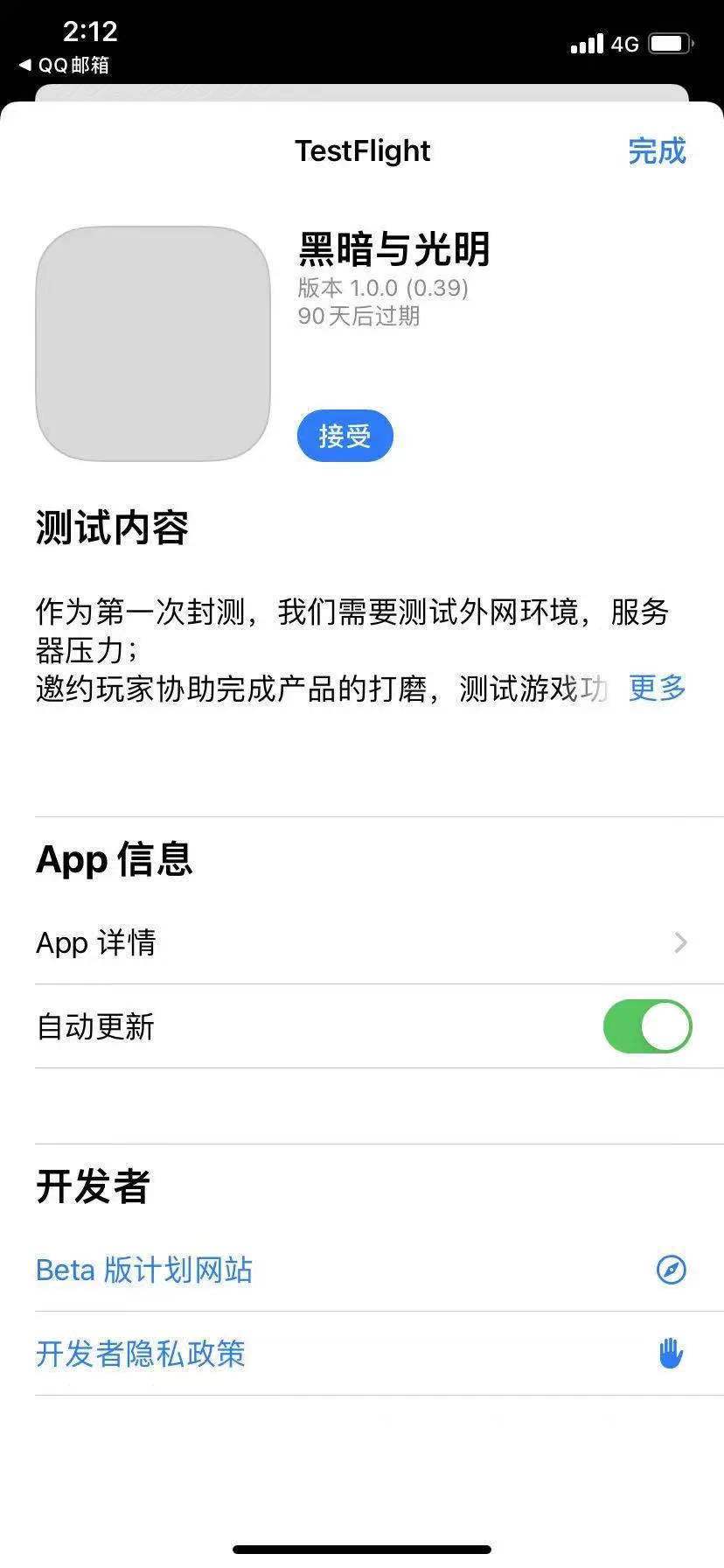Tap the 4G network indicator

pyautogui.click(x=626, y=44)
